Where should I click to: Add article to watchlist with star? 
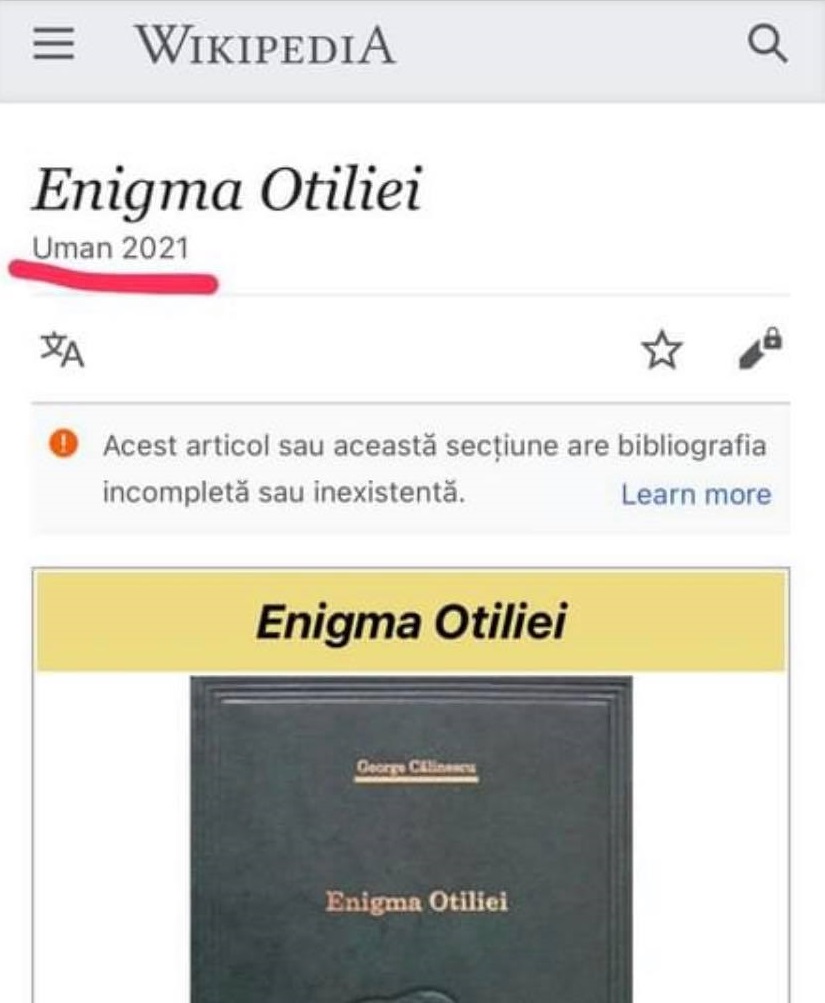661,350
